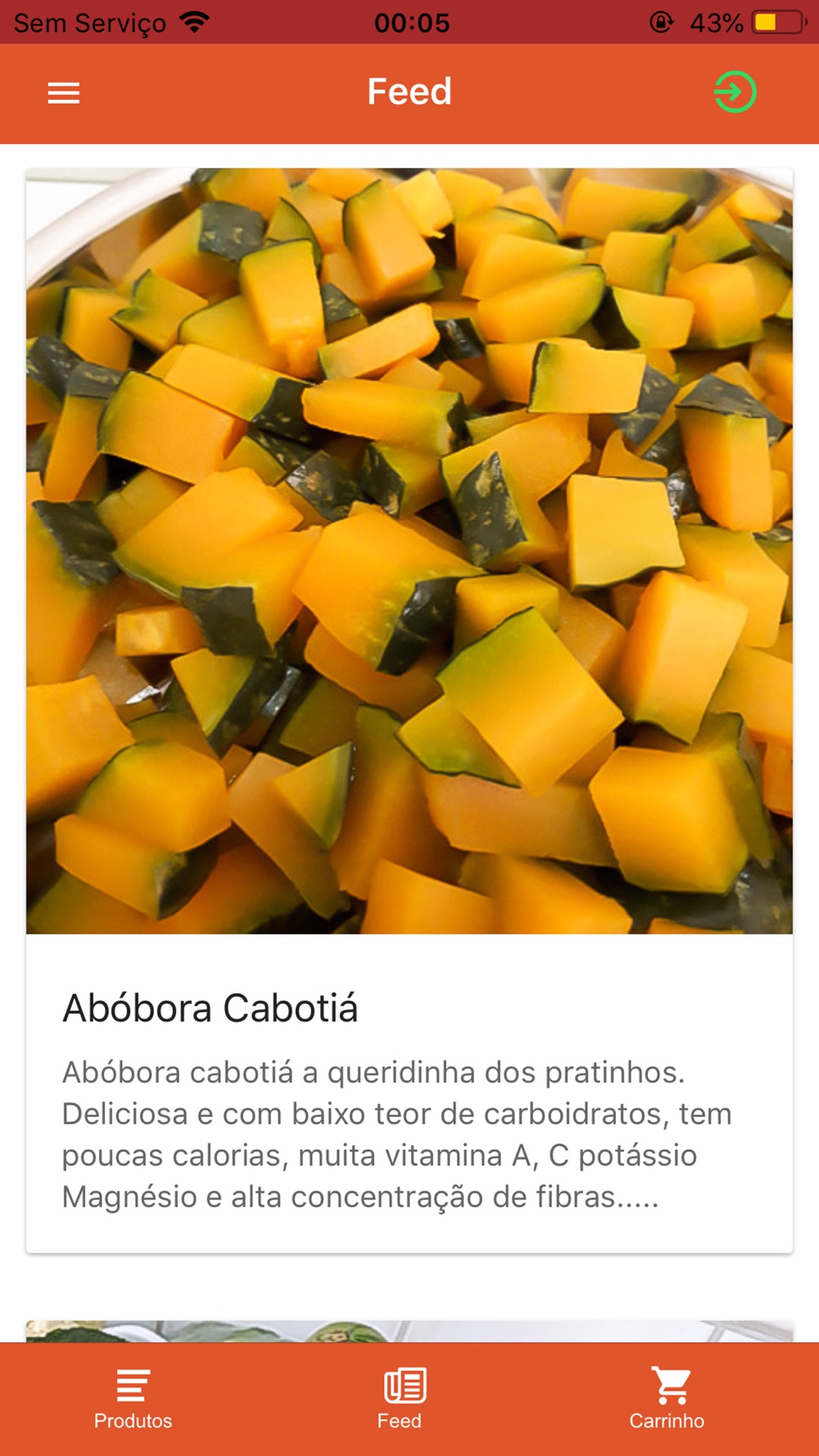This screenshot has height=1456, width=819.
Task: Switch to the Produtos tab
Action: pyautogui.click(x=133, y=1399)
